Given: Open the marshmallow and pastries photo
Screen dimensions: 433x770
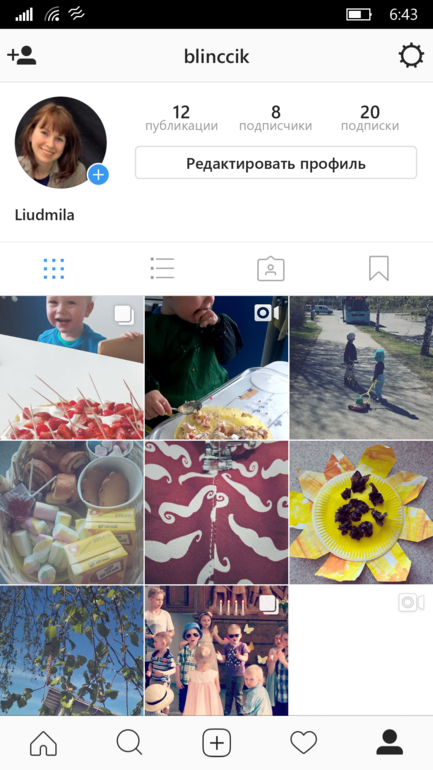Looking at the screenshot, I should pyautogui.click(x=72, y=512).
